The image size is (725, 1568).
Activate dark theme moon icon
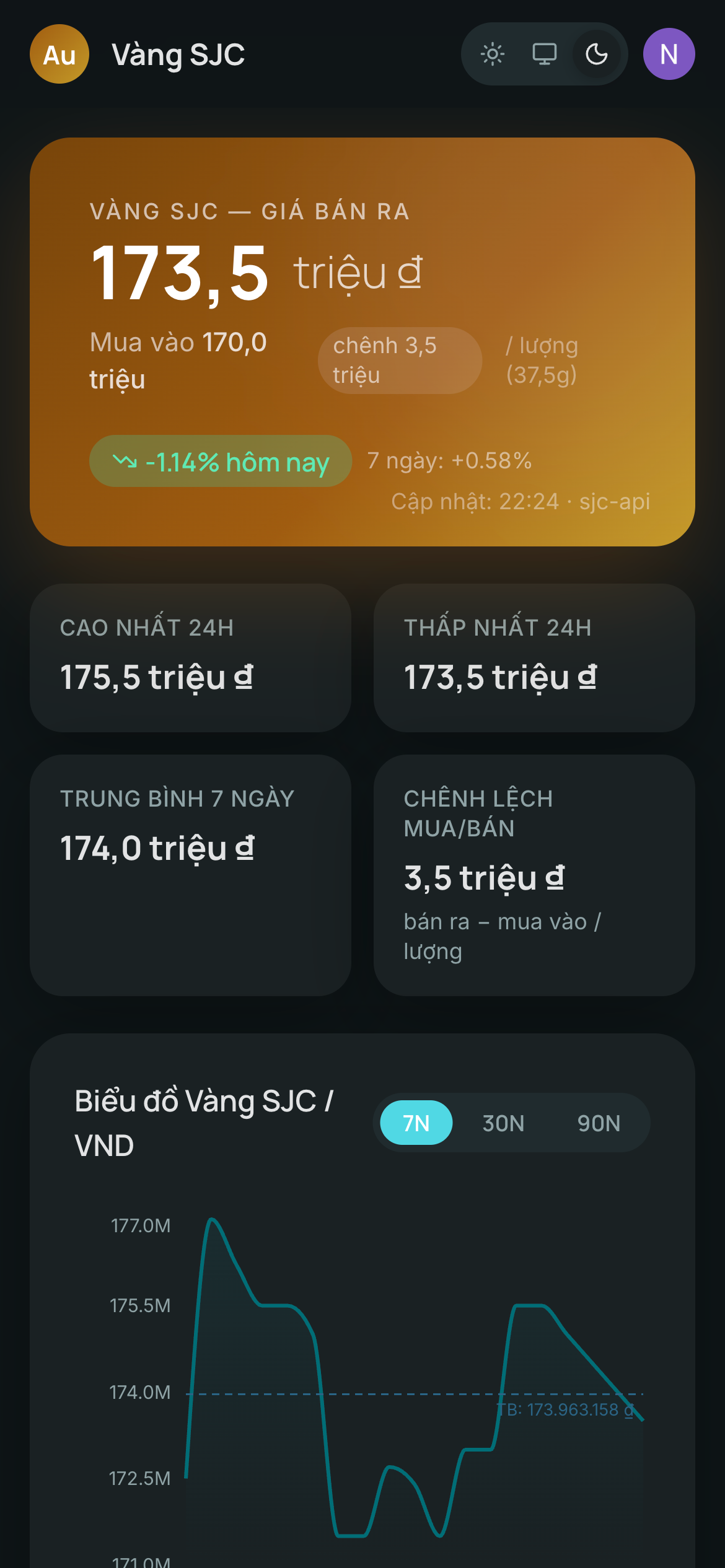596,55
